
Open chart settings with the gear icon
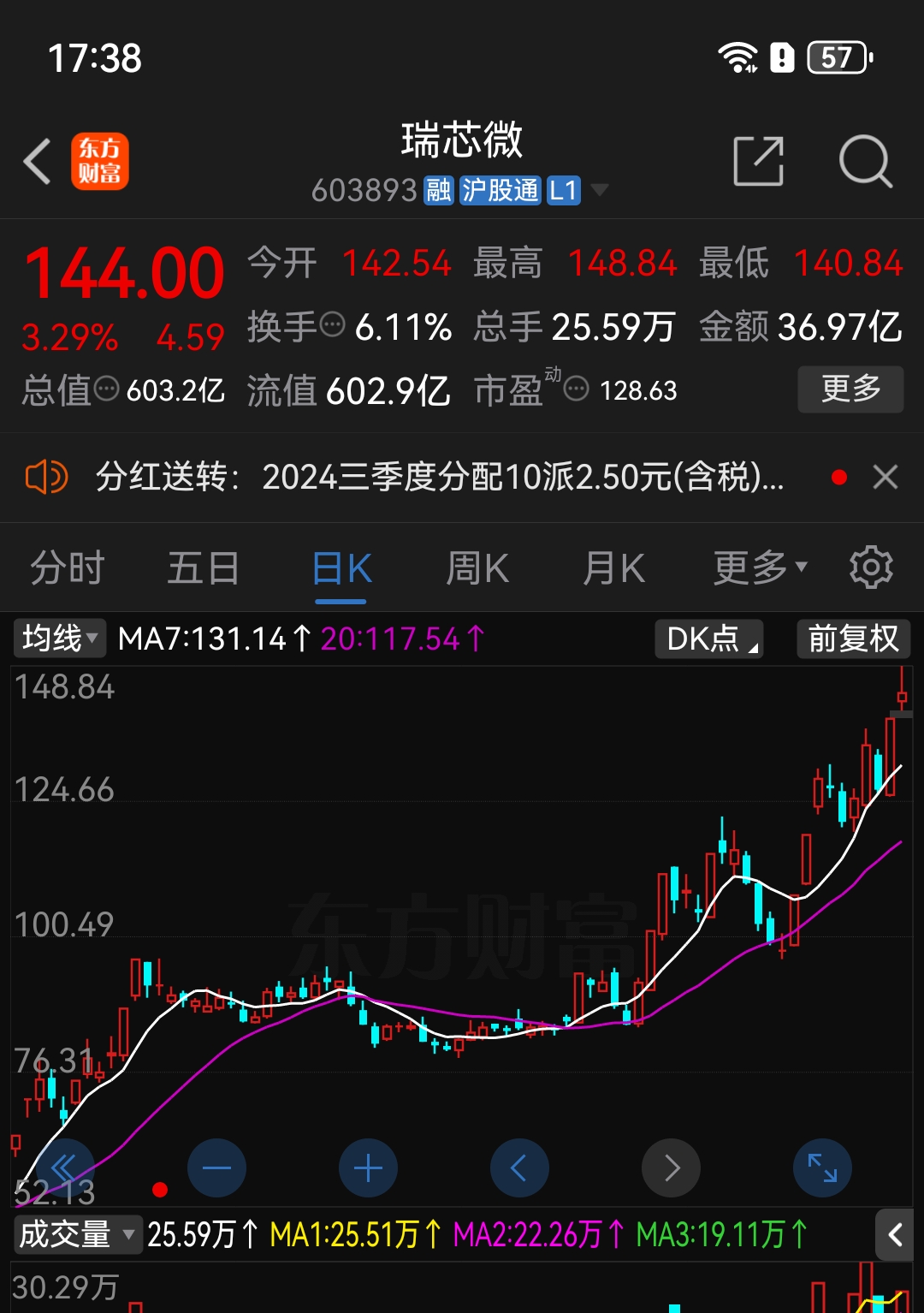(x=871, y=567)
